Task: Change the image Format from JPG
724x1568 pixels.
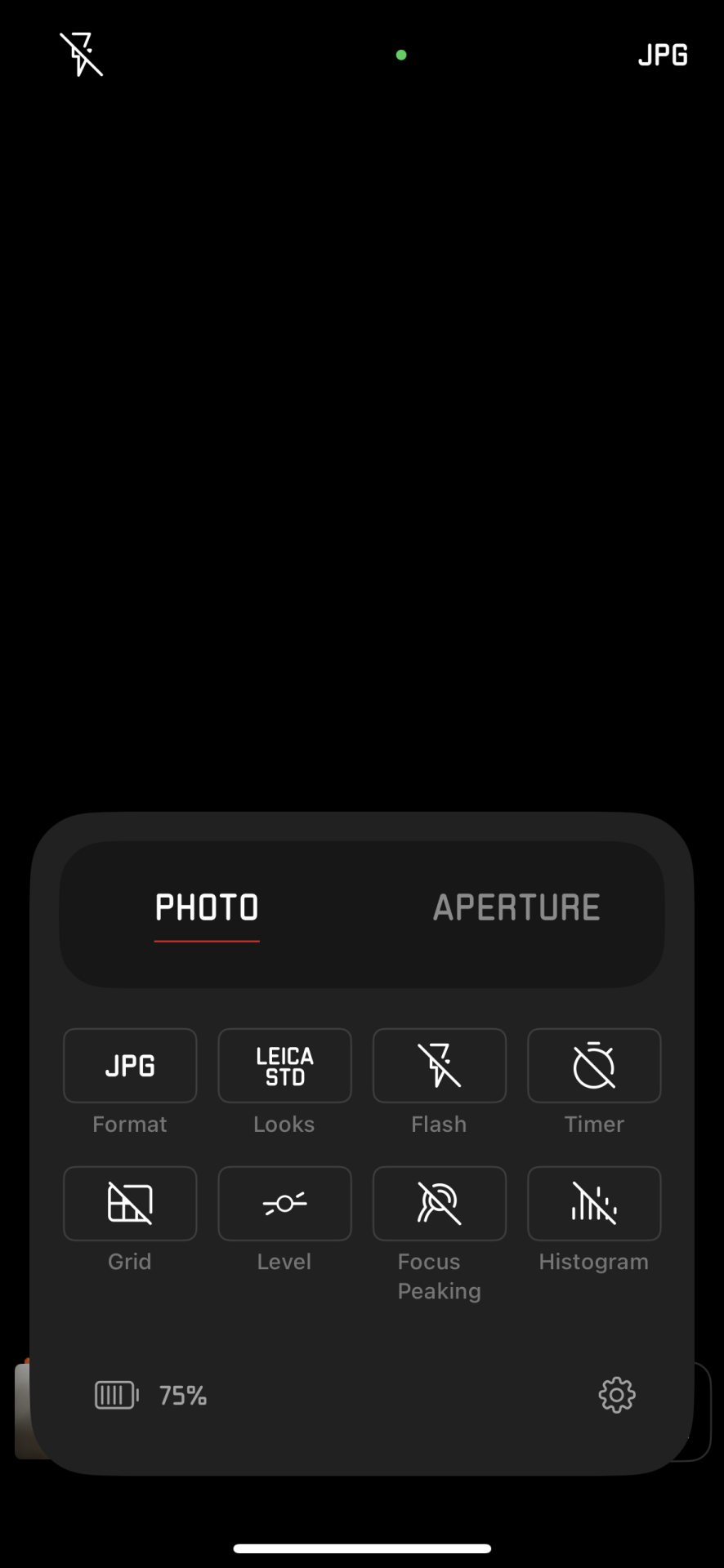Action: click(130, 1066)
